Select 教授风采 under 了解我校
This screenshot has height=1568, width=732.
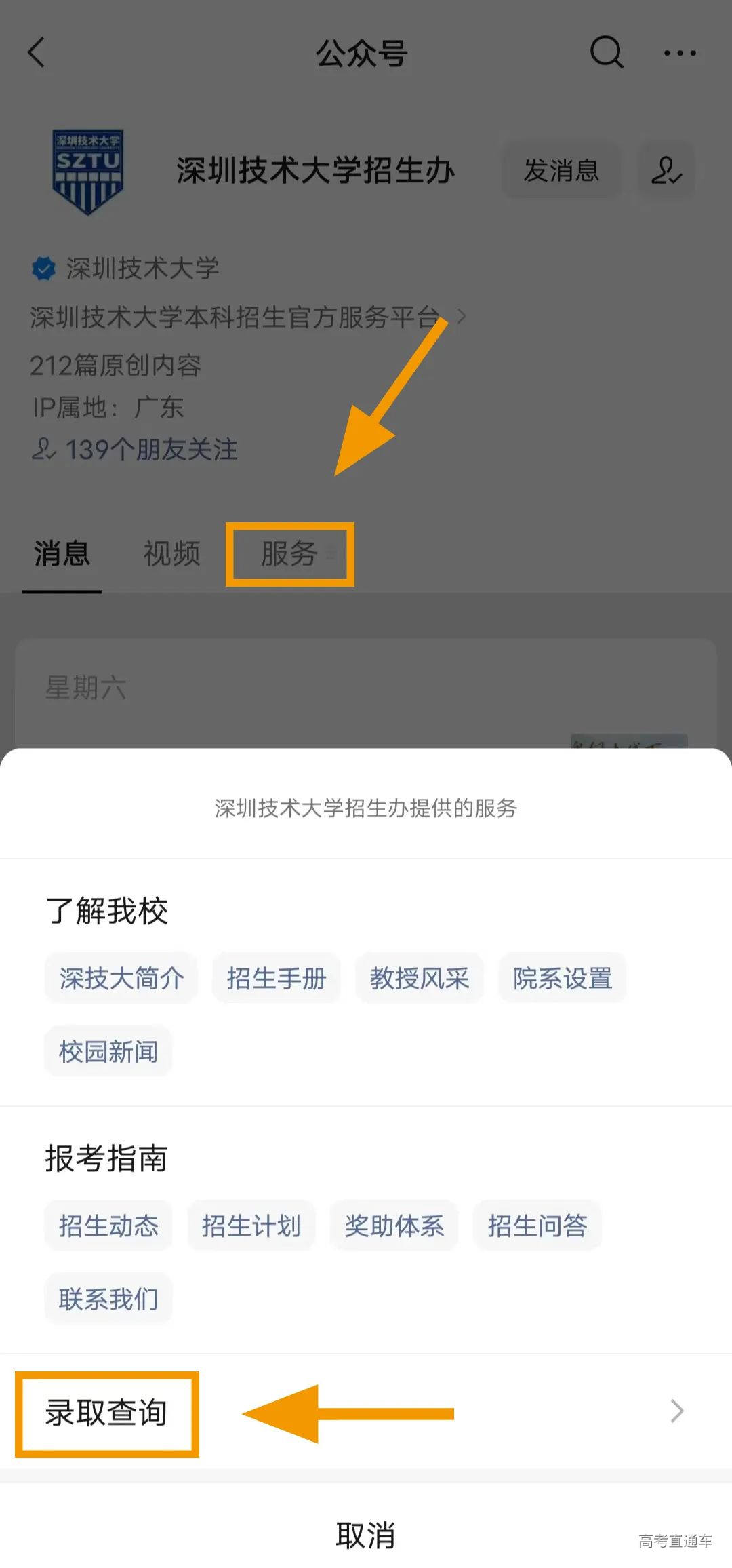click(x=419, y=977)
